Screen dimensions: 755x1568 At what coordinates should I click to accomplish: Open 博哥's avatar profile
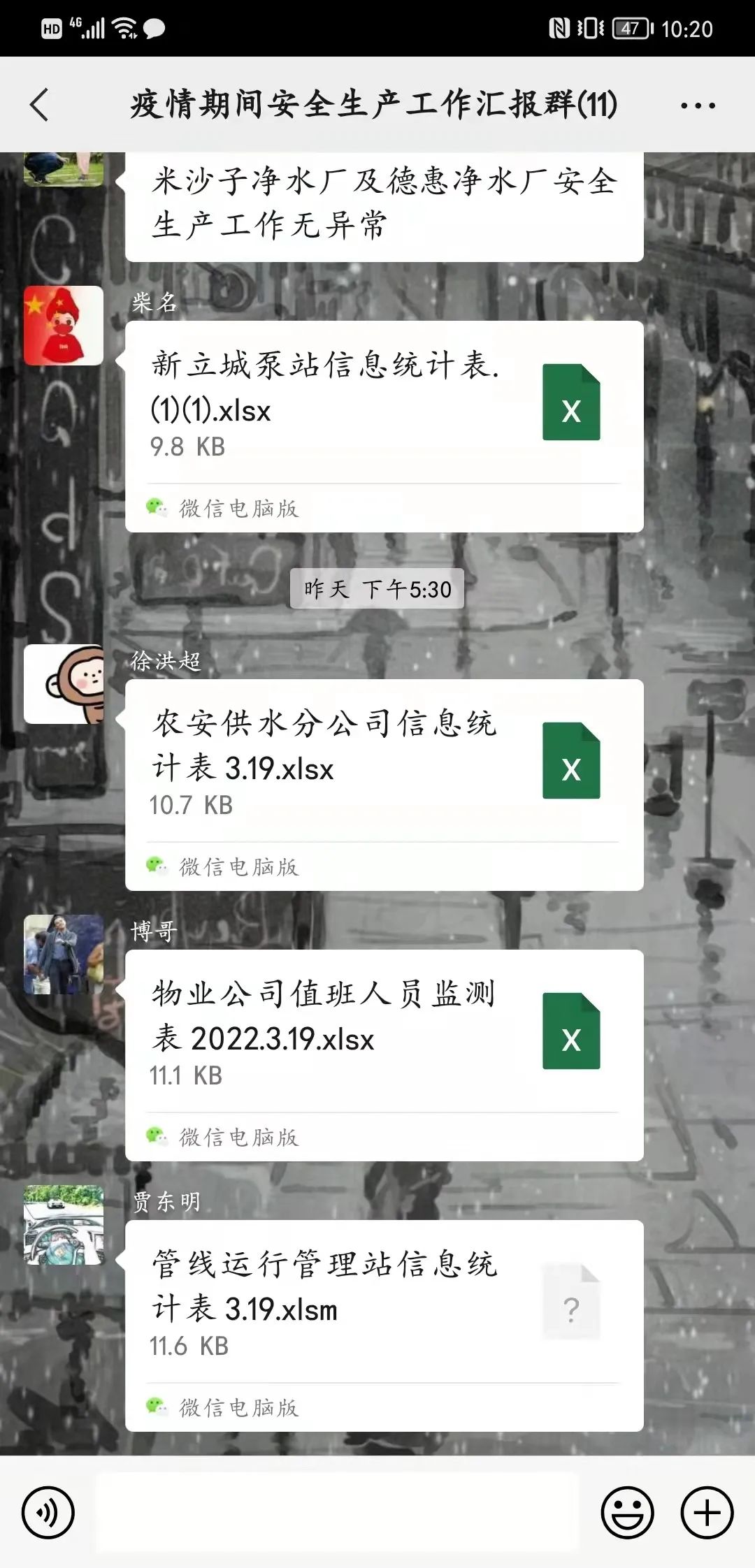(64, 954)
